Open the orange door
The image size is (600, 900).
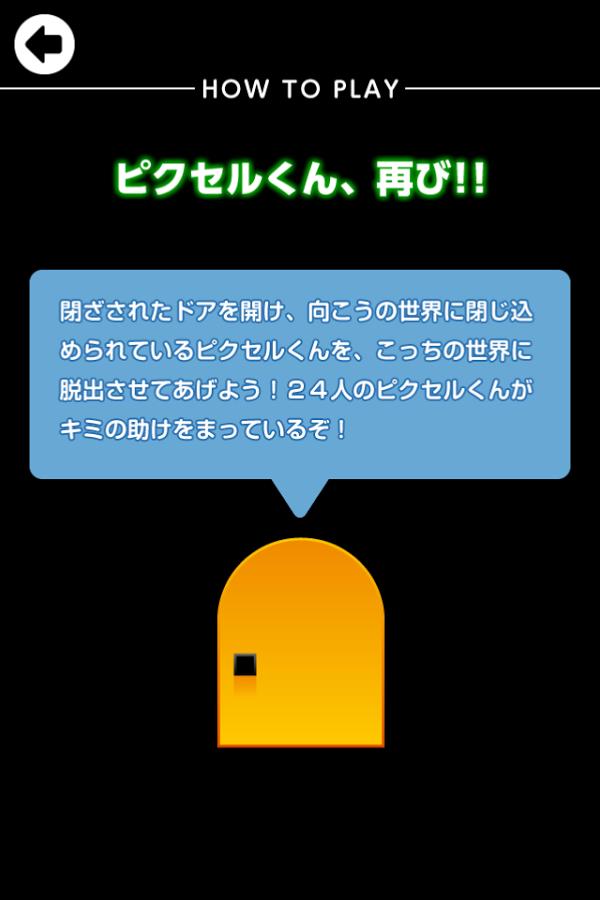(300, 645)
